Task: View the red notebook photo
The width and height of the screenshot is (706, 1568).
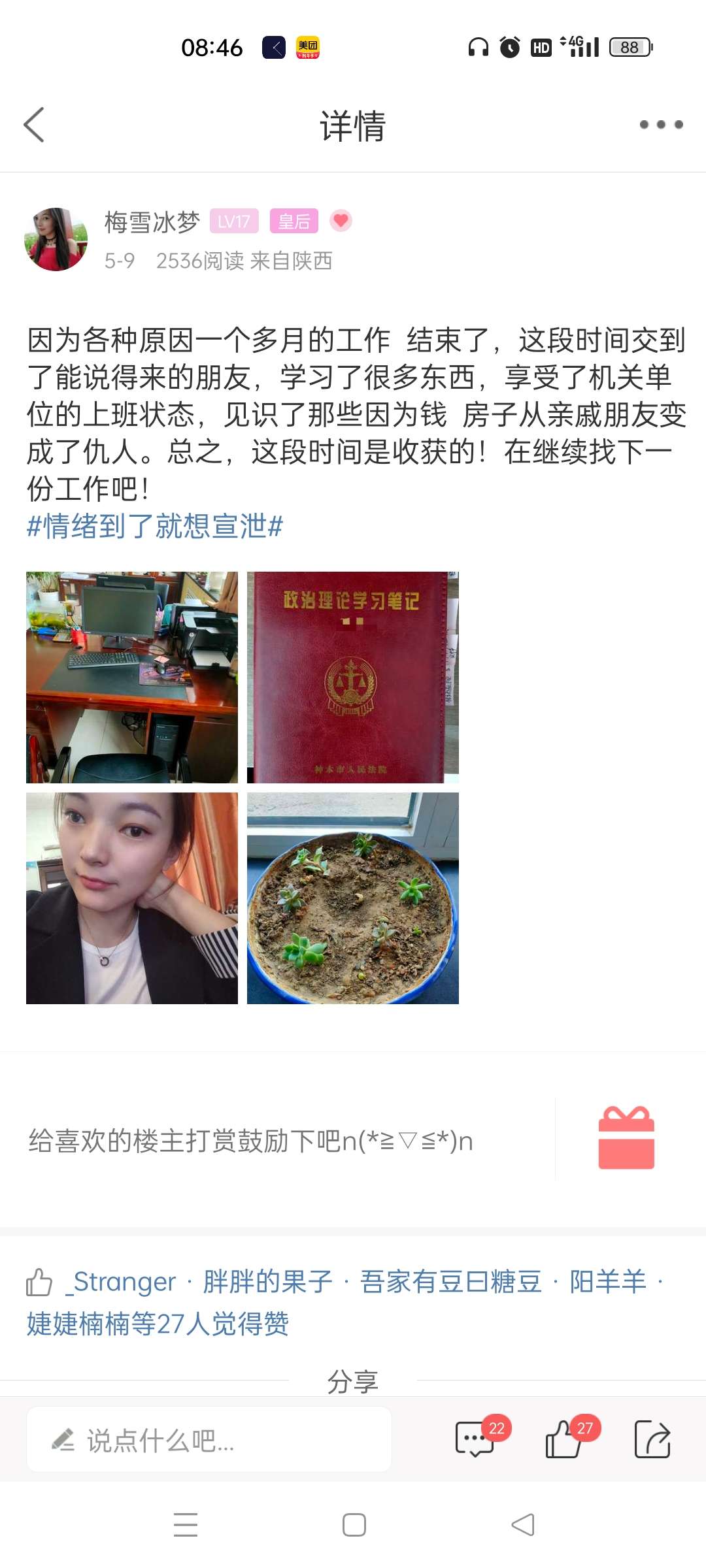Action: point(353,678)
